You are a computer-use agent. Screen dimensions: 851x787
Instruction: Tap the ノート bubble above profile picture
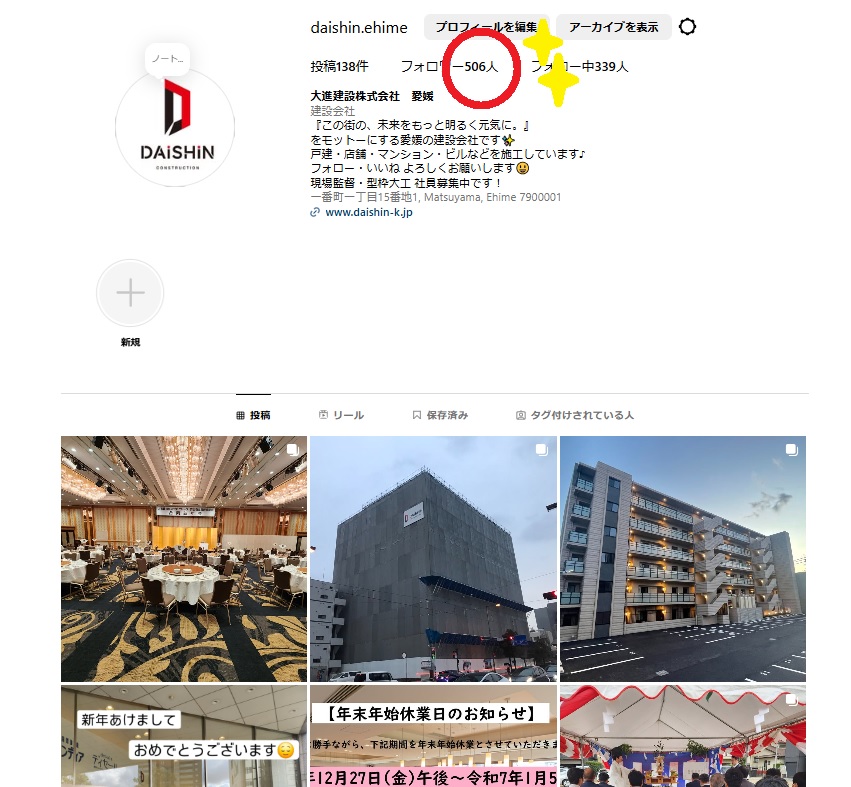coord(167,59)
